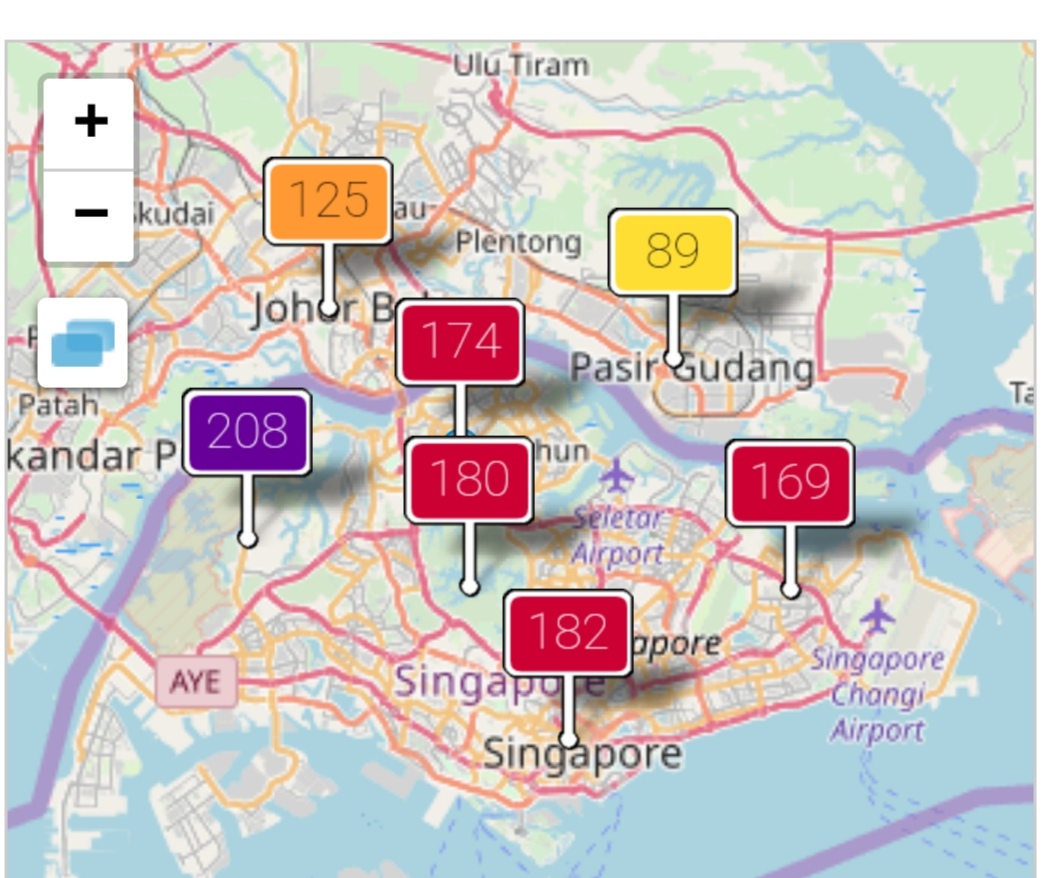This screenshot has height=878, width=1060.
Task: Open the red 169 air quality marker
Action: coord(789,482)
